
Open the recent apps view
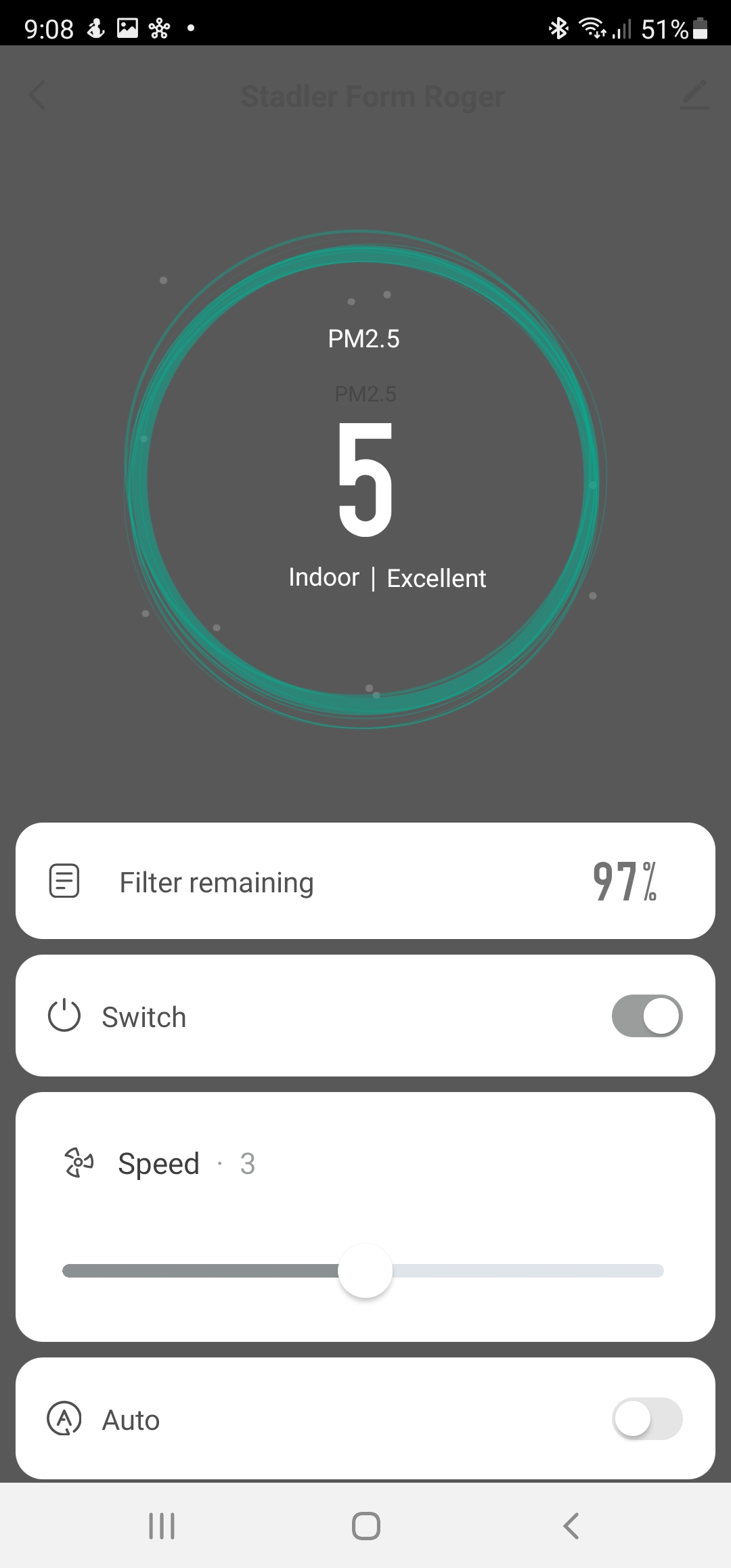162,1526
